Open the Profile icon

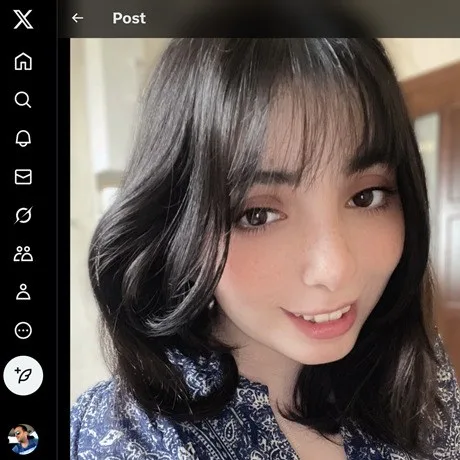23,292
